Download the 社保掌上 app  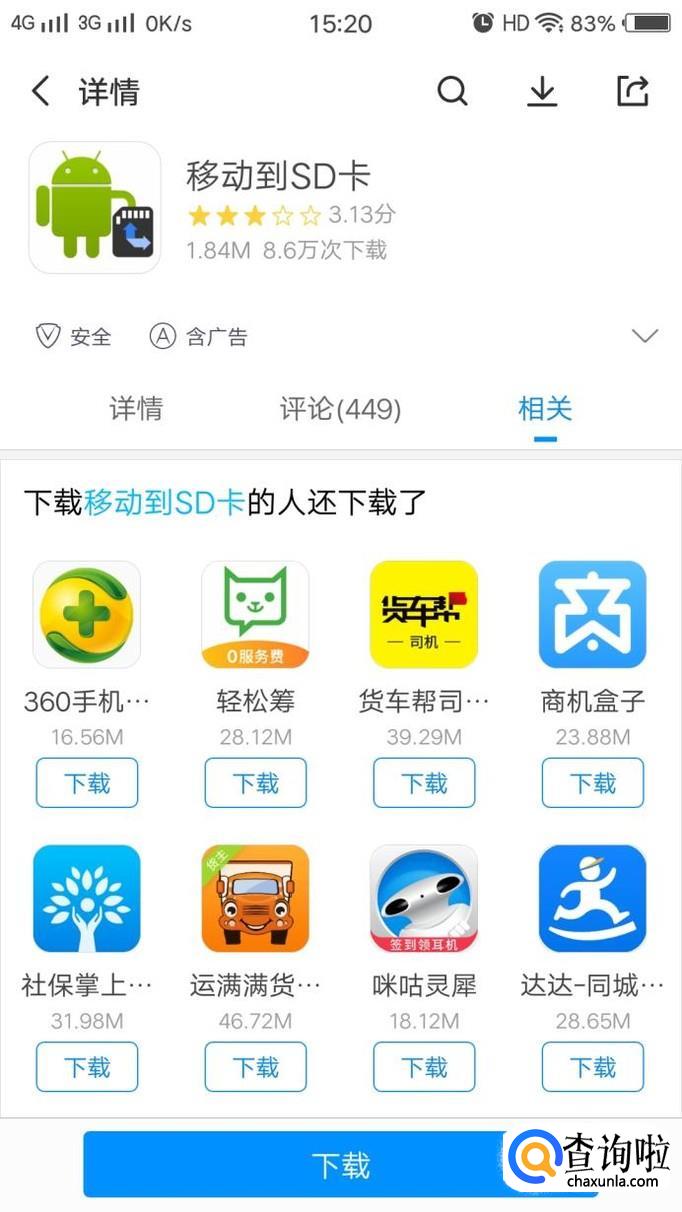pos(87,1067)
